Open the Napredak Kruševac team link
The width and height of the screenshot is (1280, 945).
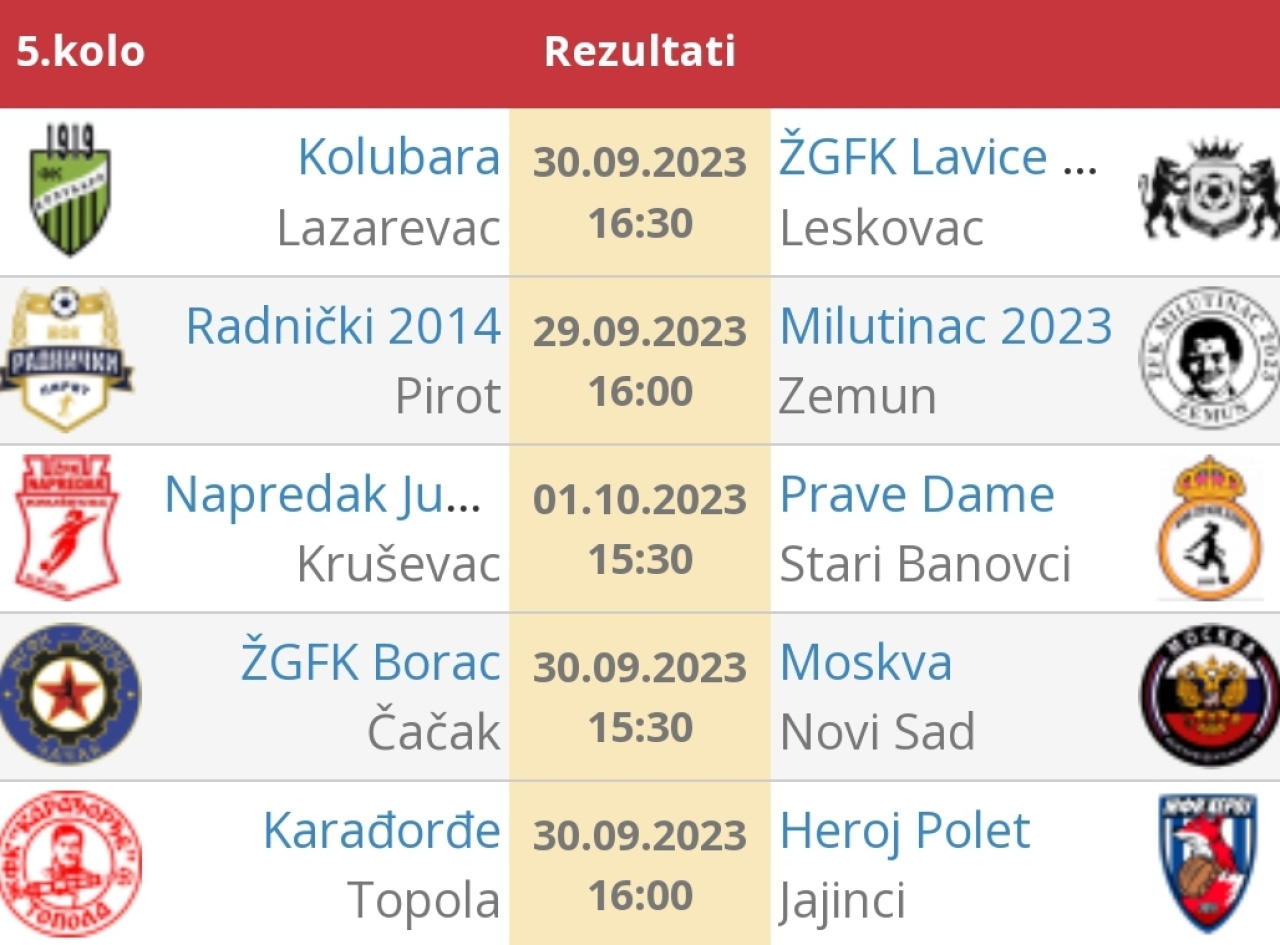(322, 494)
